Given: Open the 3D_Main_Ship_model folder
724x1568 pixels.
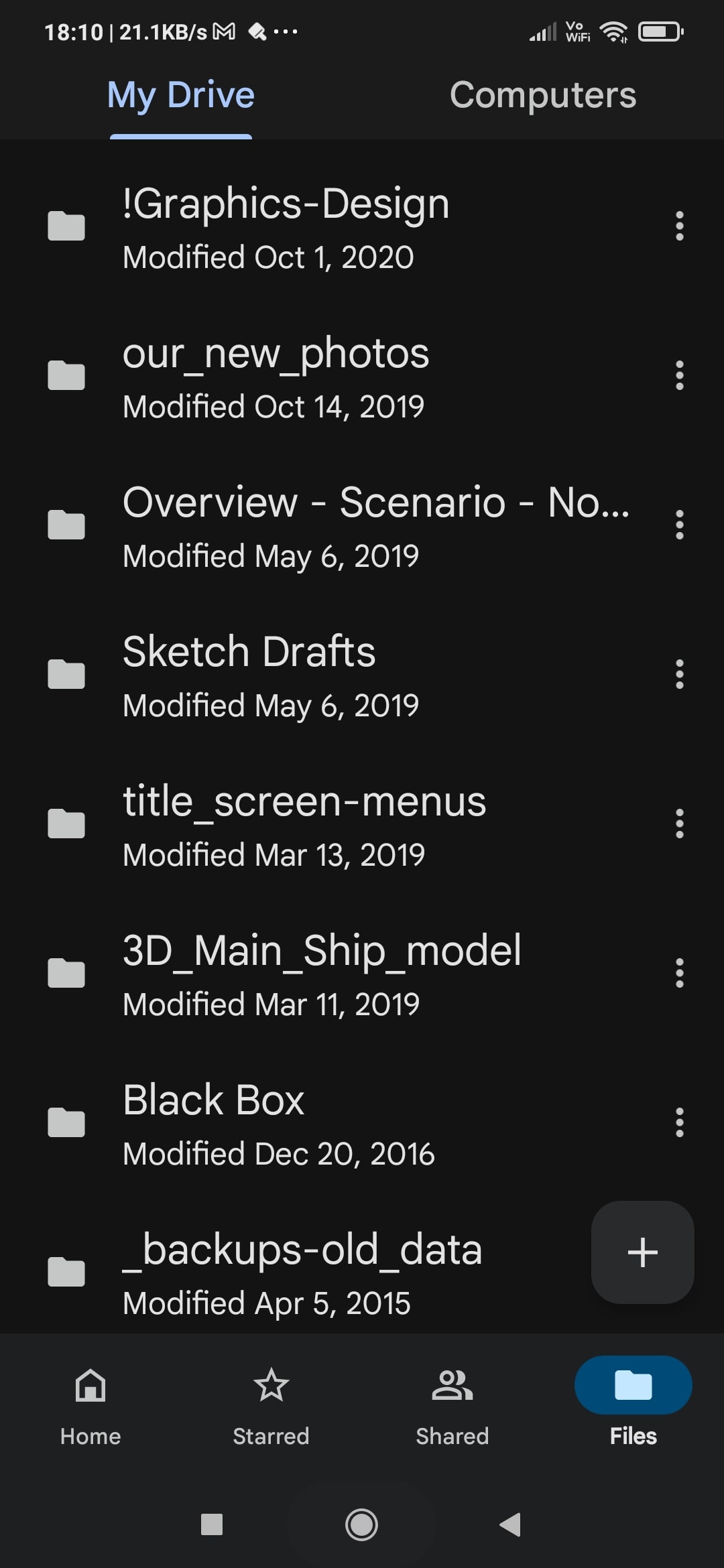Looking at the screenshot, I should (322, 974).
